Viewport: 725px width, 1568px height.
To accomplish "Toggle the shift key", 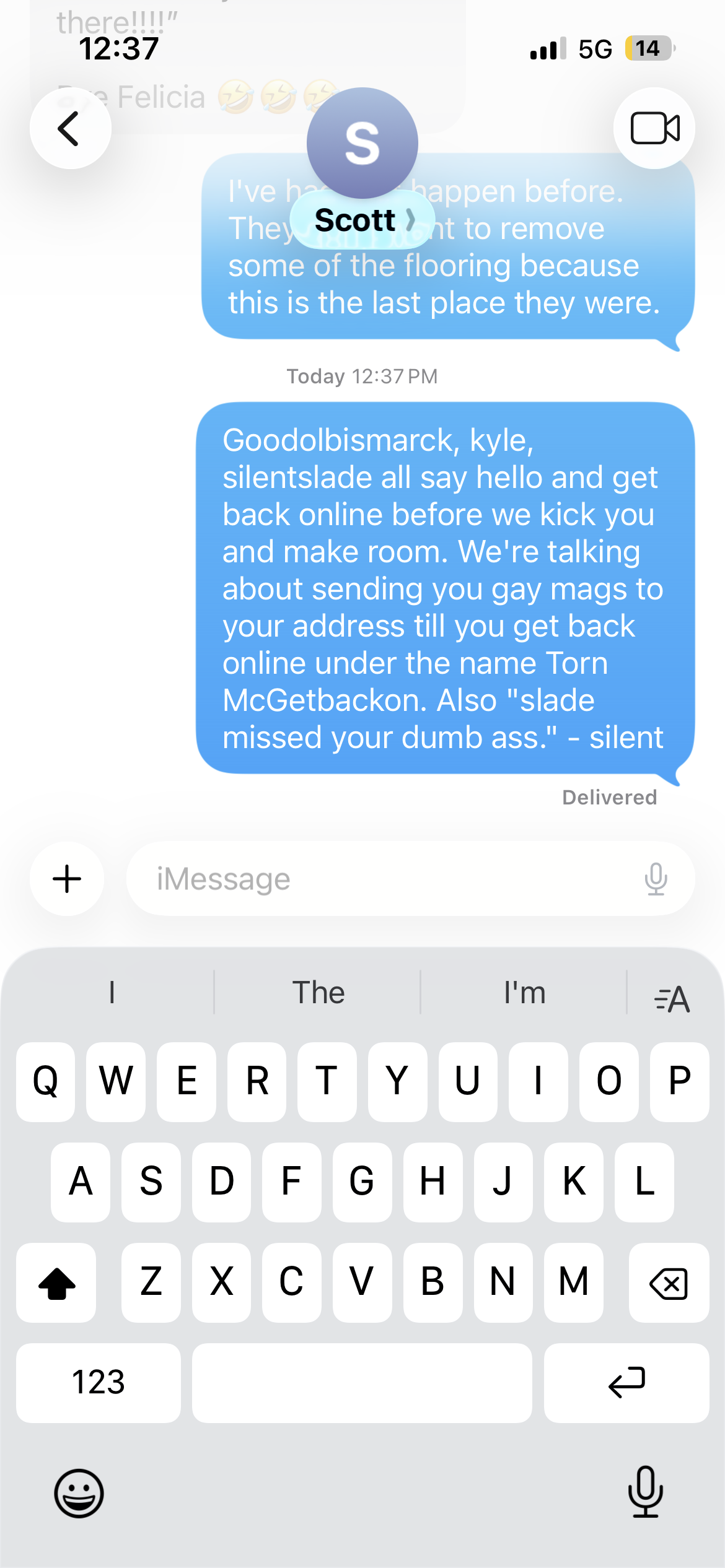I will tap(56, 1283).
